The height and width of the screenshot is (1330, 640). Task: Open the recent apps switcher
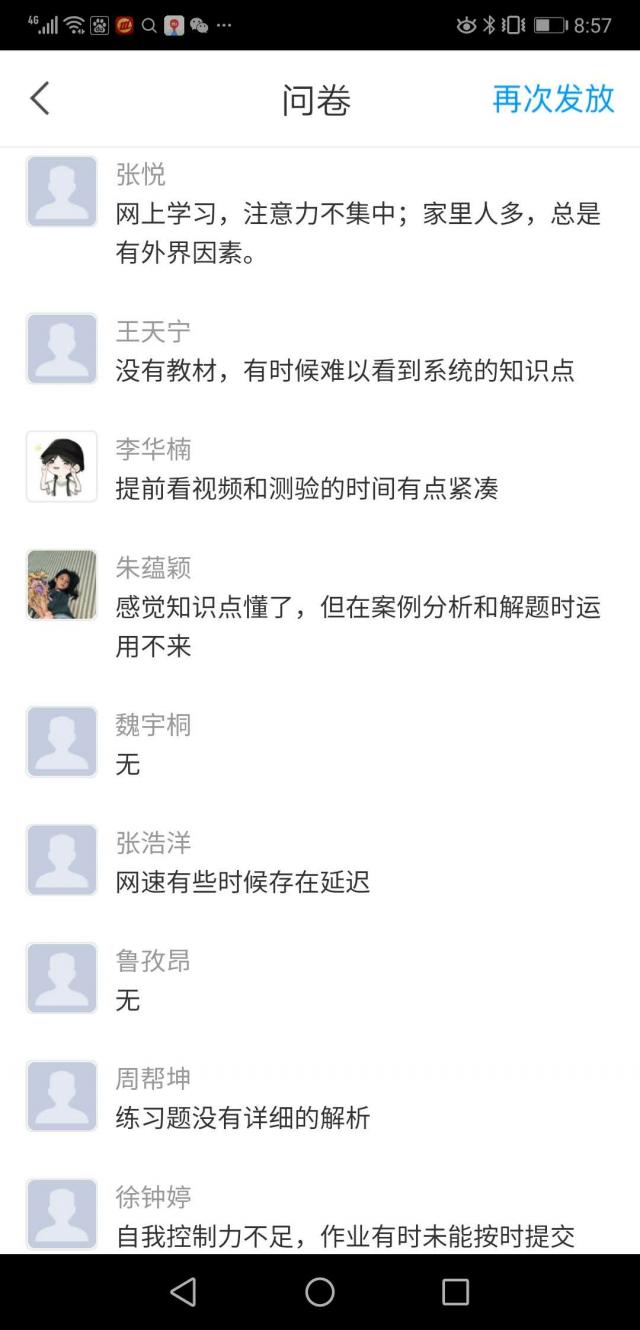point(455,1292)
